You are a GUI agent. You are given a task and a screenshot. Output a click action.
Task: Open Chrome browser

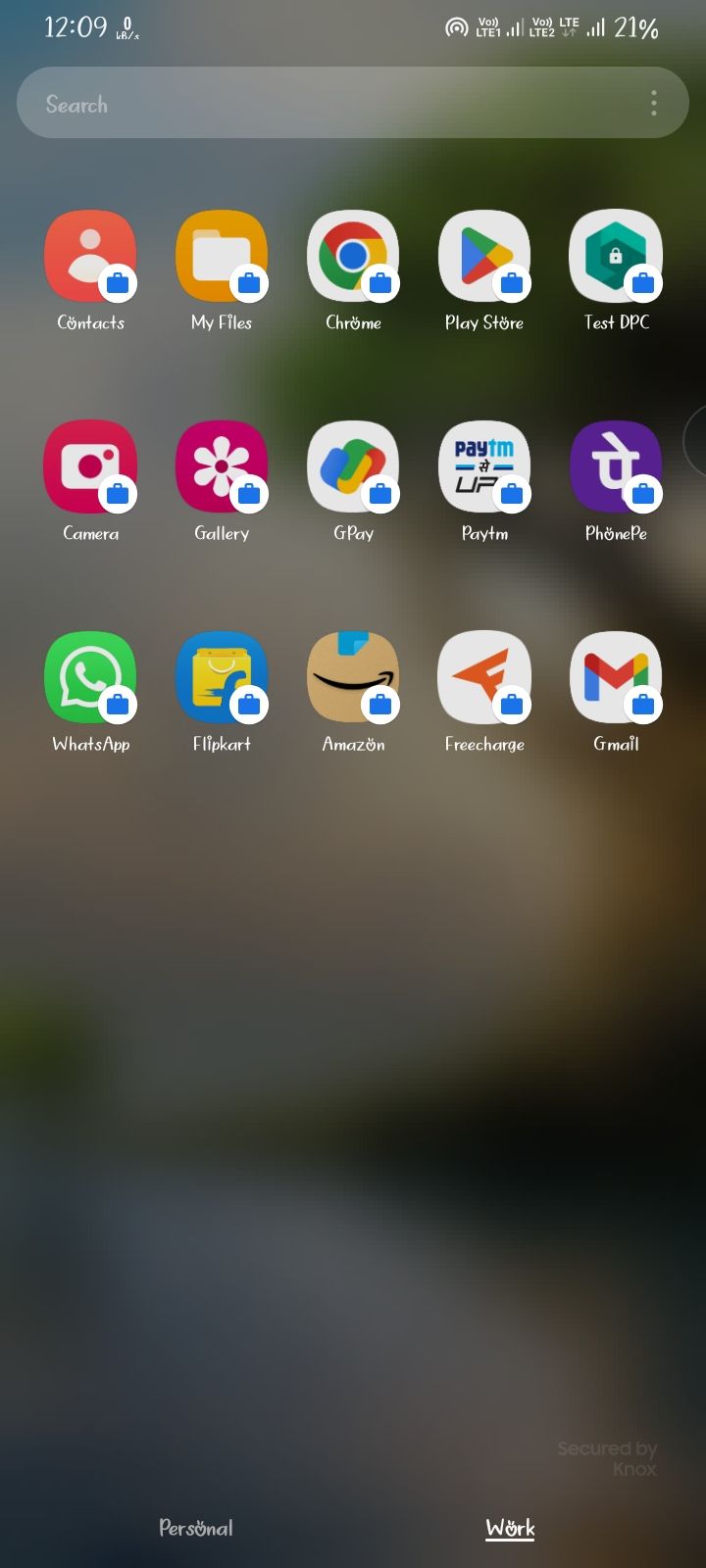point(353,257)
